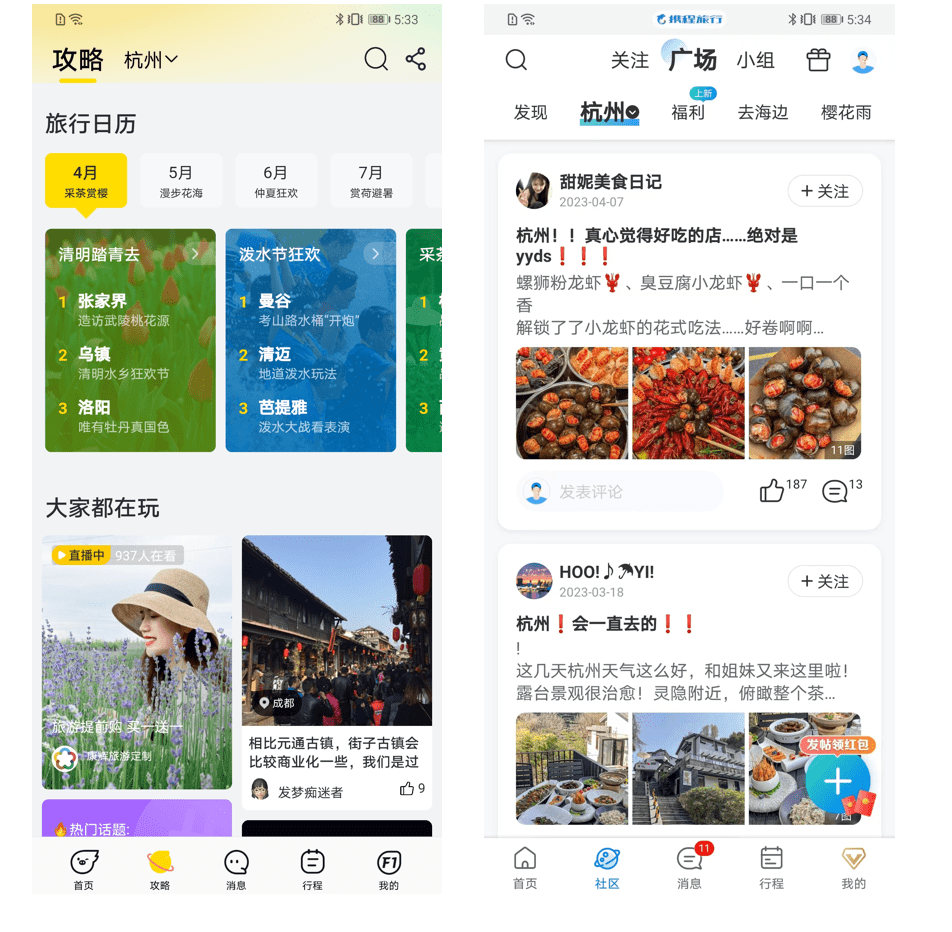Select the 福利 category tab

[x=688, y=113]
